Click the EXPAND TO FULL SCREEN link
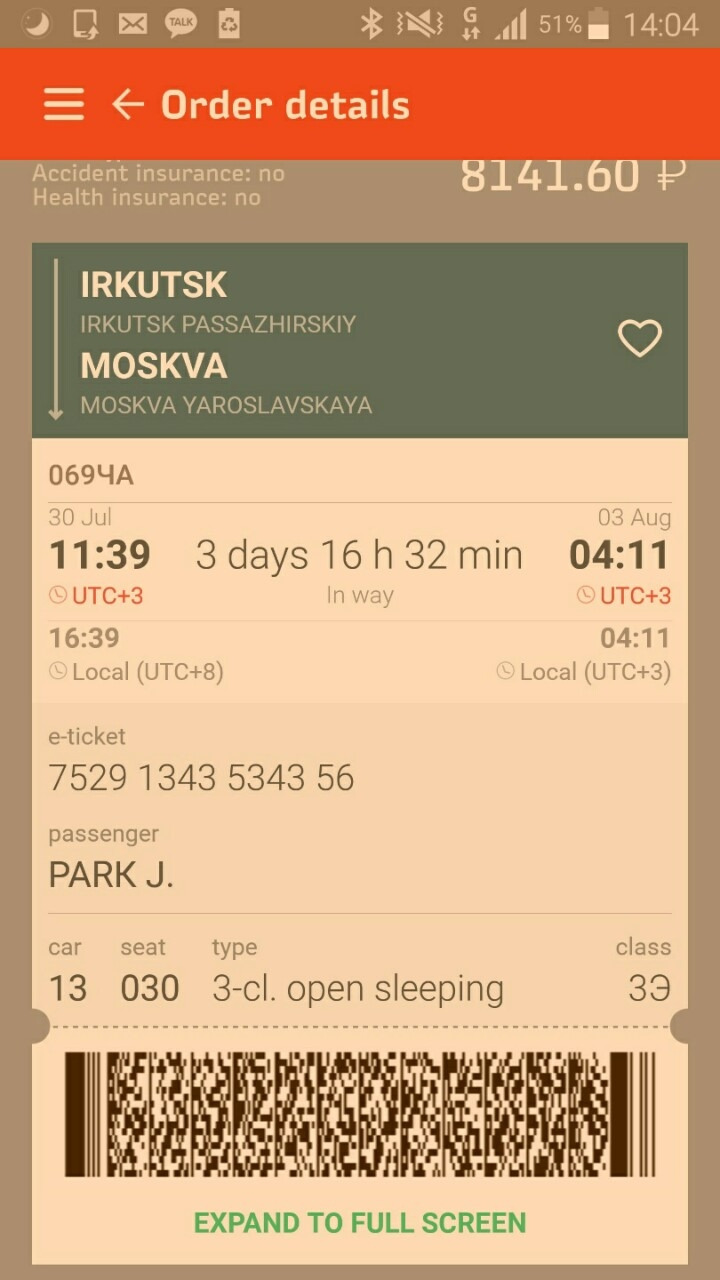This screenshot has width=720, height=1280. 360,1222
